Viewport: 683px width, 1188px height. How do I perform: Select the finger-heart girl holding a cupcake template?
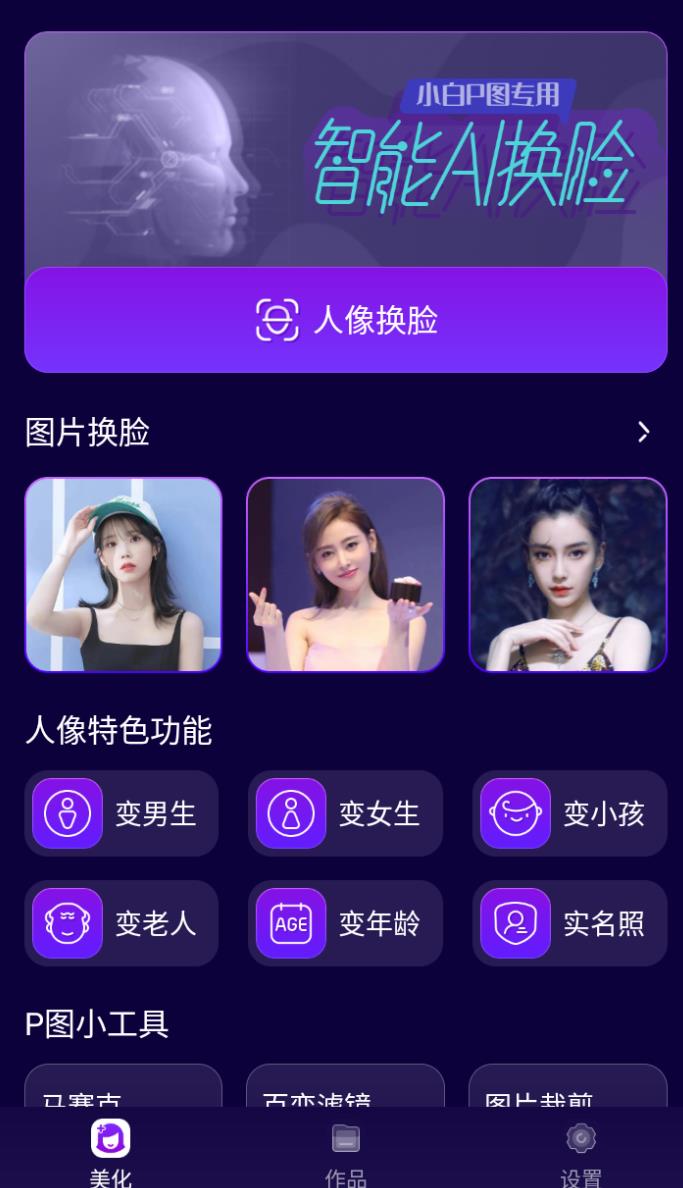345,574
